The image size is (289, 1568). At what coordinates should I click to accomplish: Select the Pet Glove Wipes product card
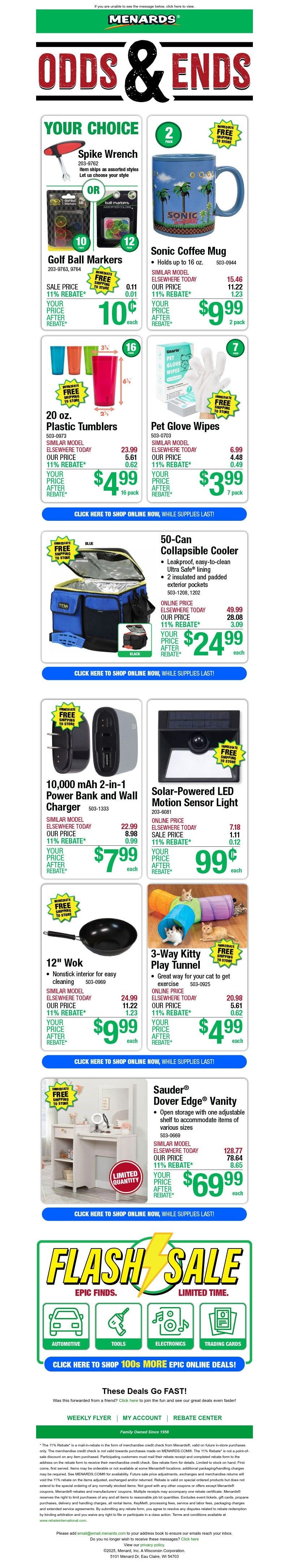pyautogui.click(x=197, y=419)
